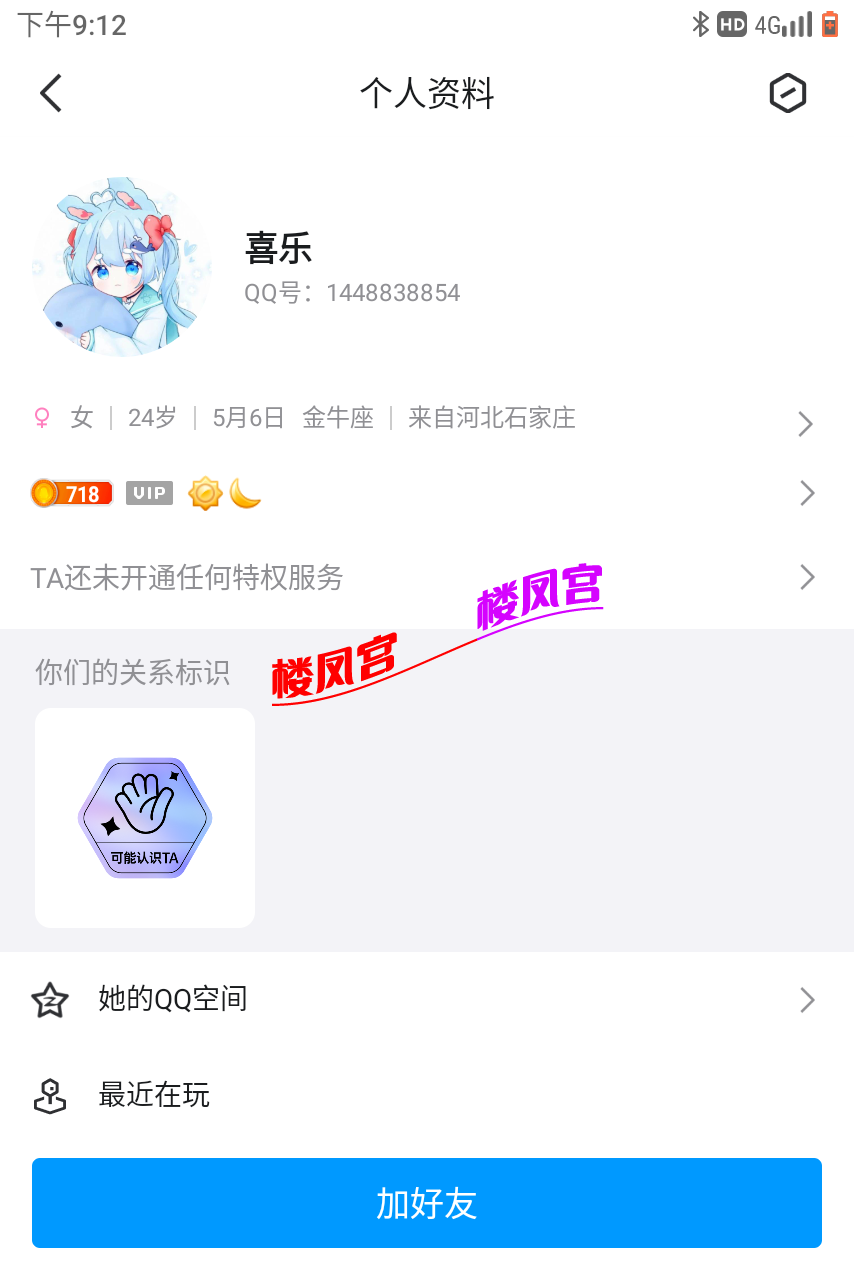This screenshot has height=1280, width=854.
Task: Open the profile card icon at top right
Action: pos(788,92)
